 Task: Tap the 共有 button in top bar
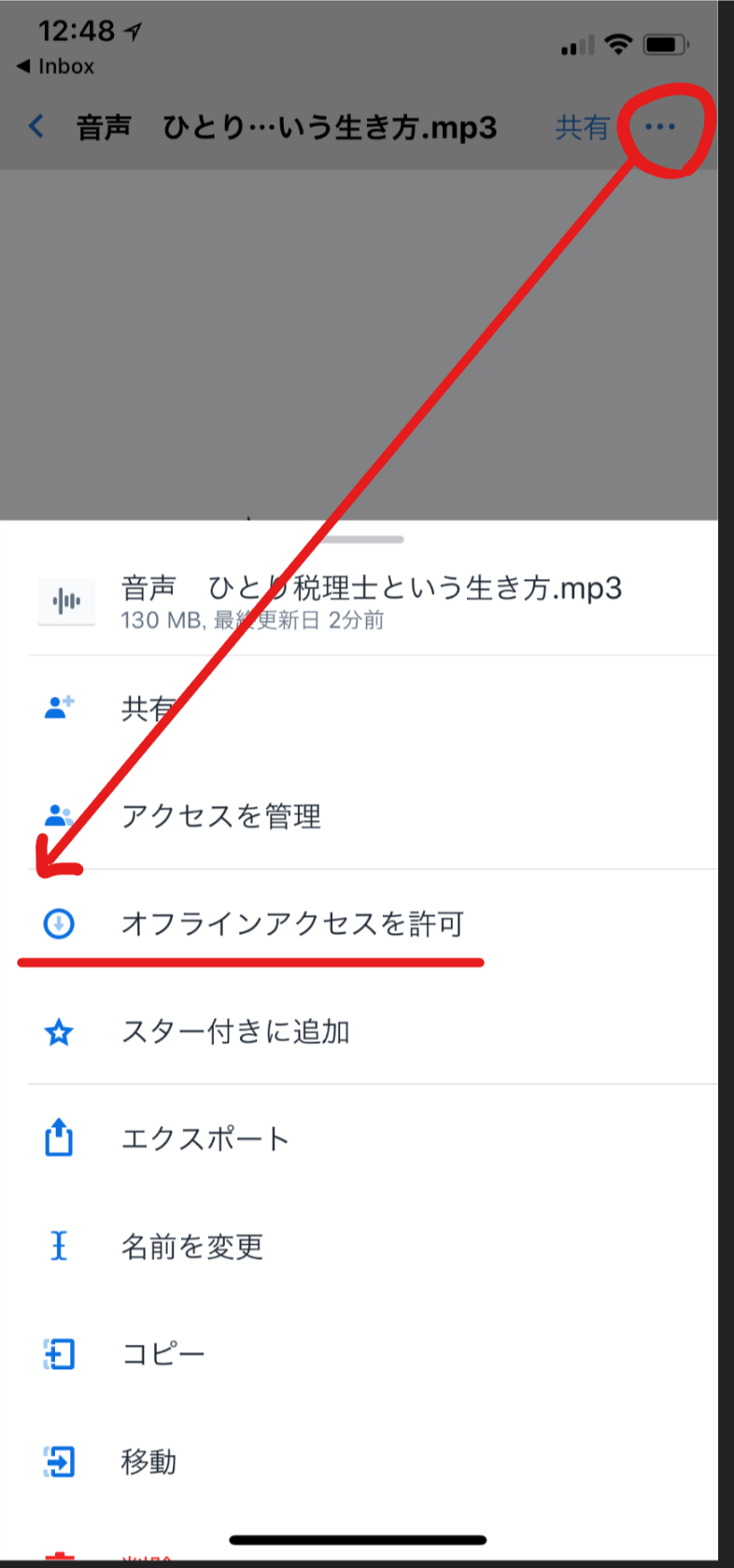point(582,127)
